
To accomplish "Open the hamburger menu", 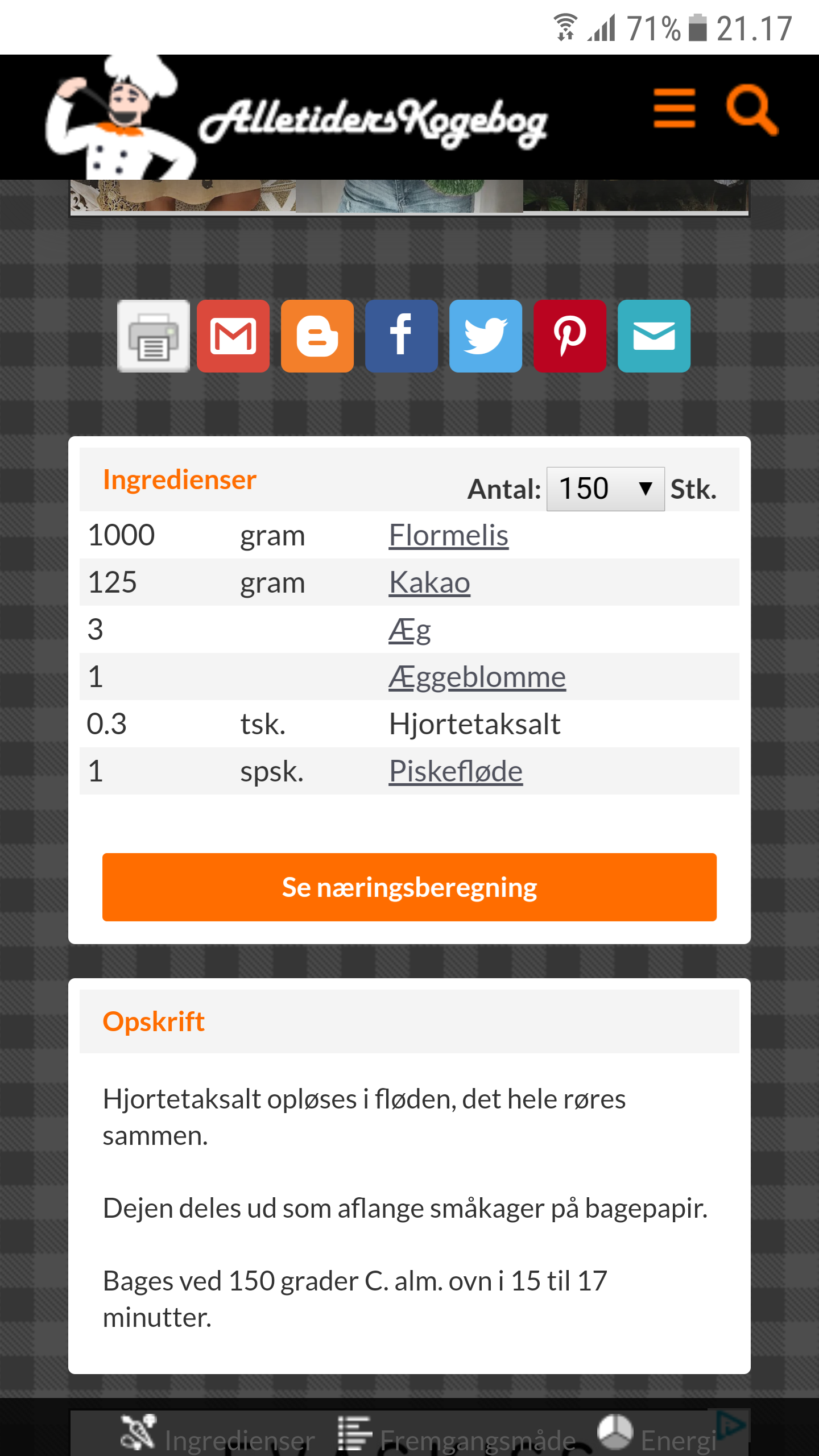I will pyautogui.click(x=674, y=108).
